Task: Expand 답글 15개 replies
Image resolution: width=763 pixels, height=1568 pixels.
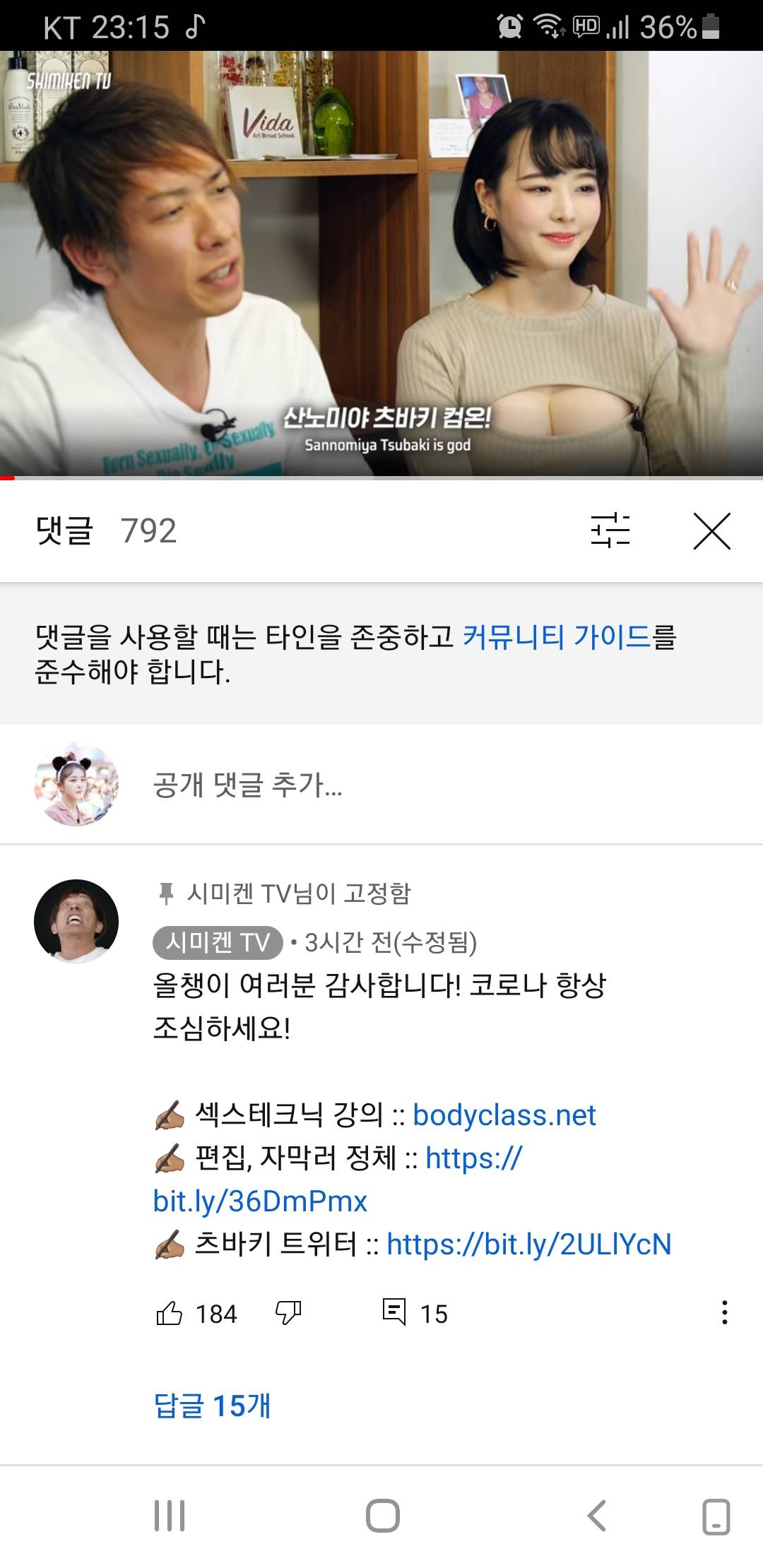Action: (x=212, y=1406)
